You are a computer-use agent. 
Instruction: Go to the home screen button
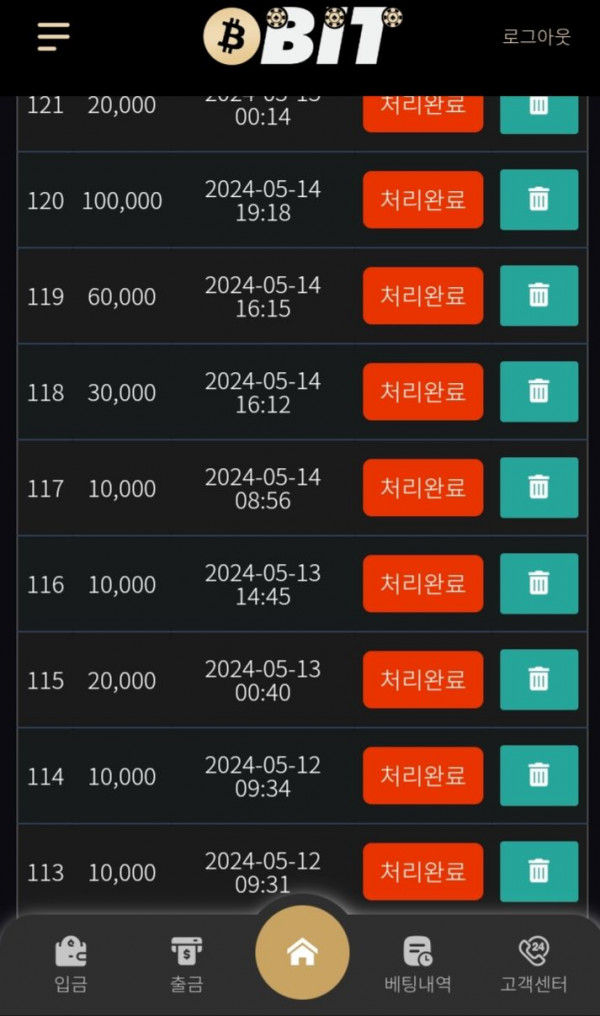(x=302, y=952)
